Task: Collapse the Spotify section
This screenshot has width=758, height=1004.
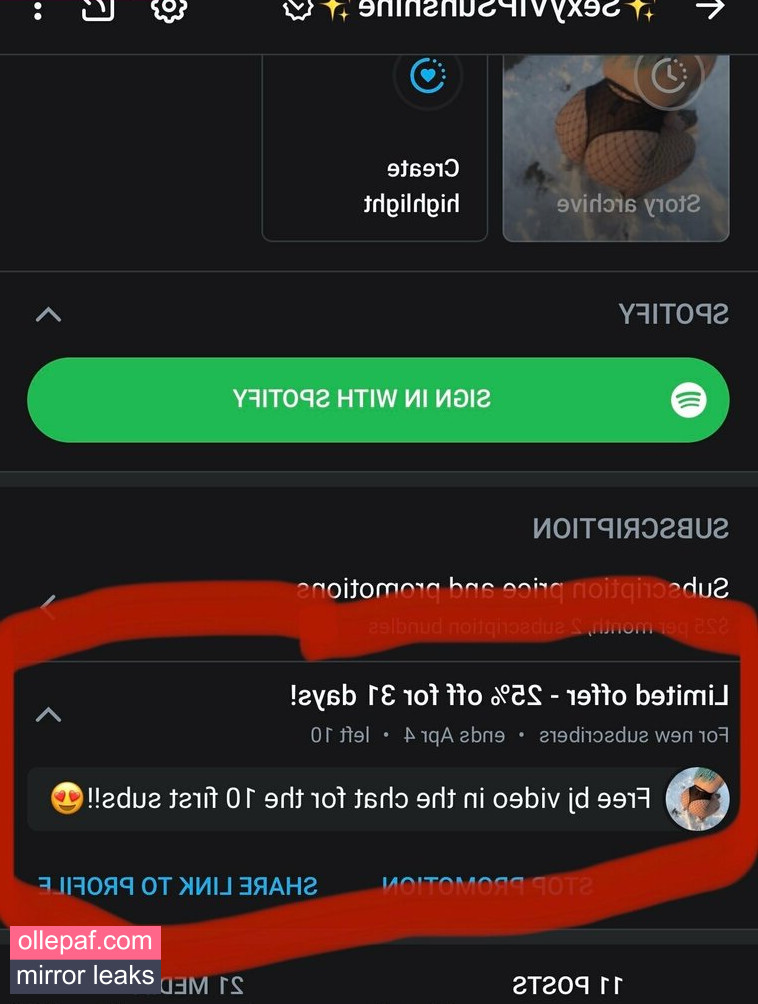Action: click(48, 315)
